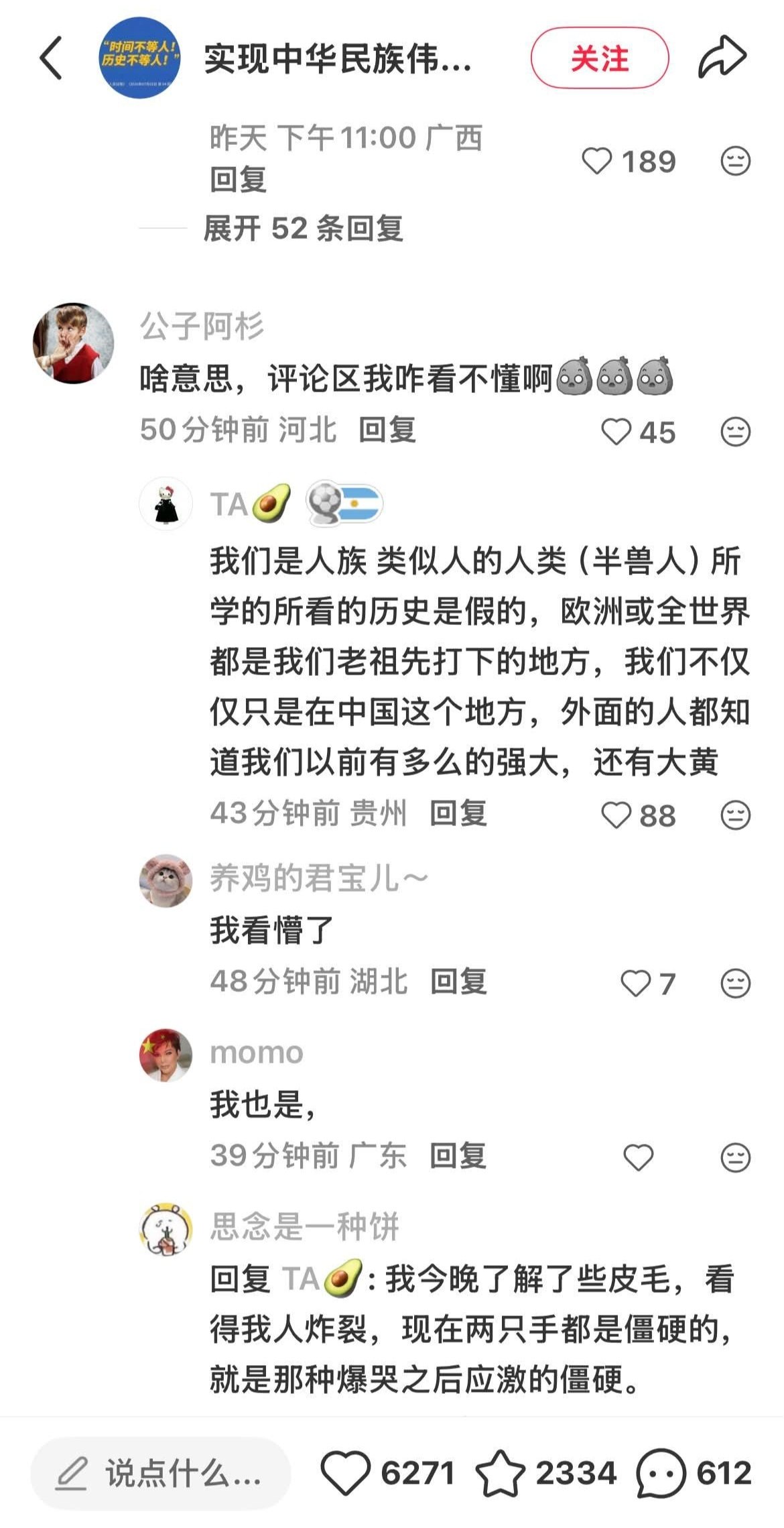Open the post author's avatar

tap(139, 58)
